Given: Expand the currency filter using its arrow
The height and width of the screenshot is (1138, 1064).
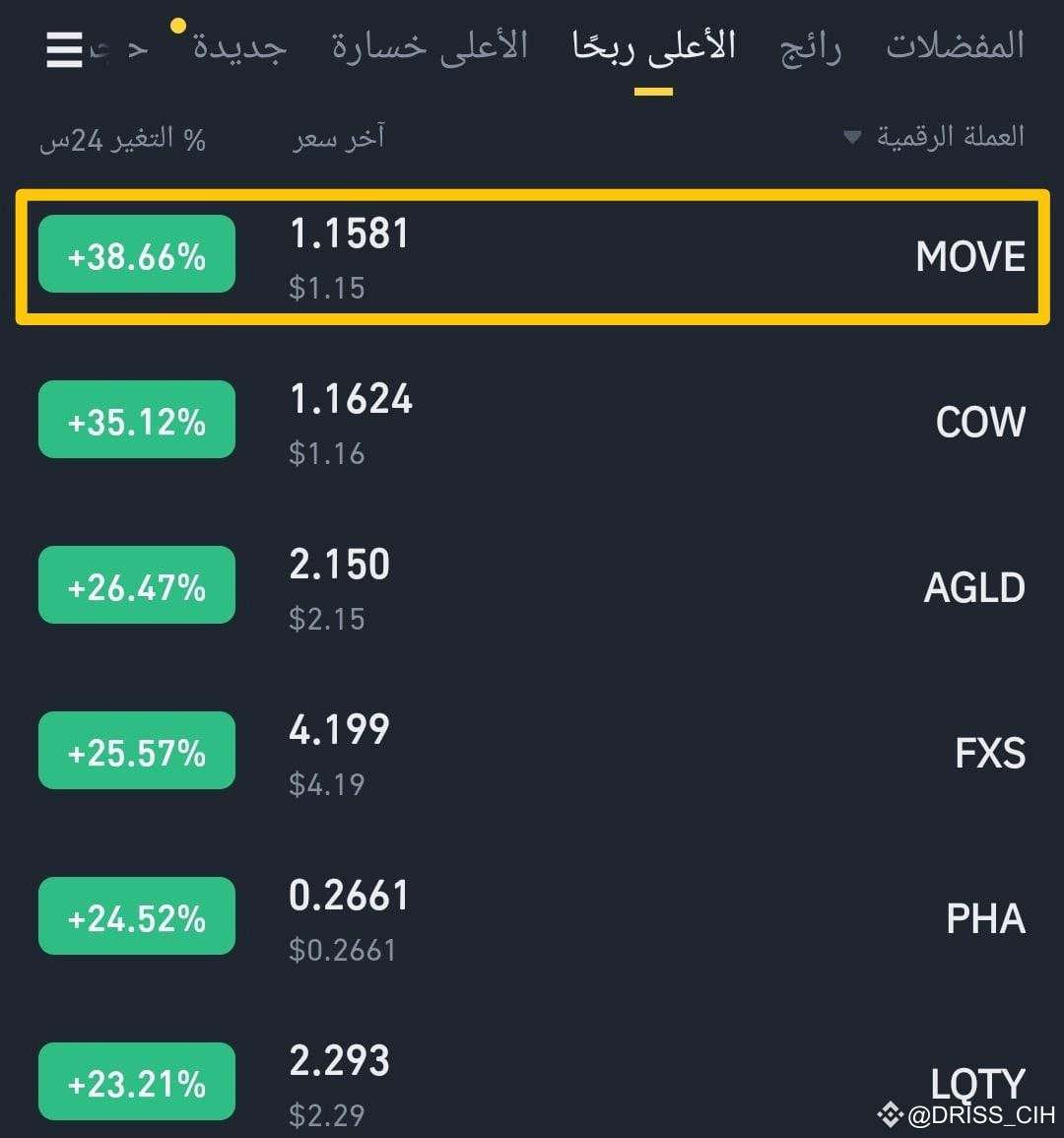Looking at the screenshot, I should pyautogui.click(x=853, y=139).
